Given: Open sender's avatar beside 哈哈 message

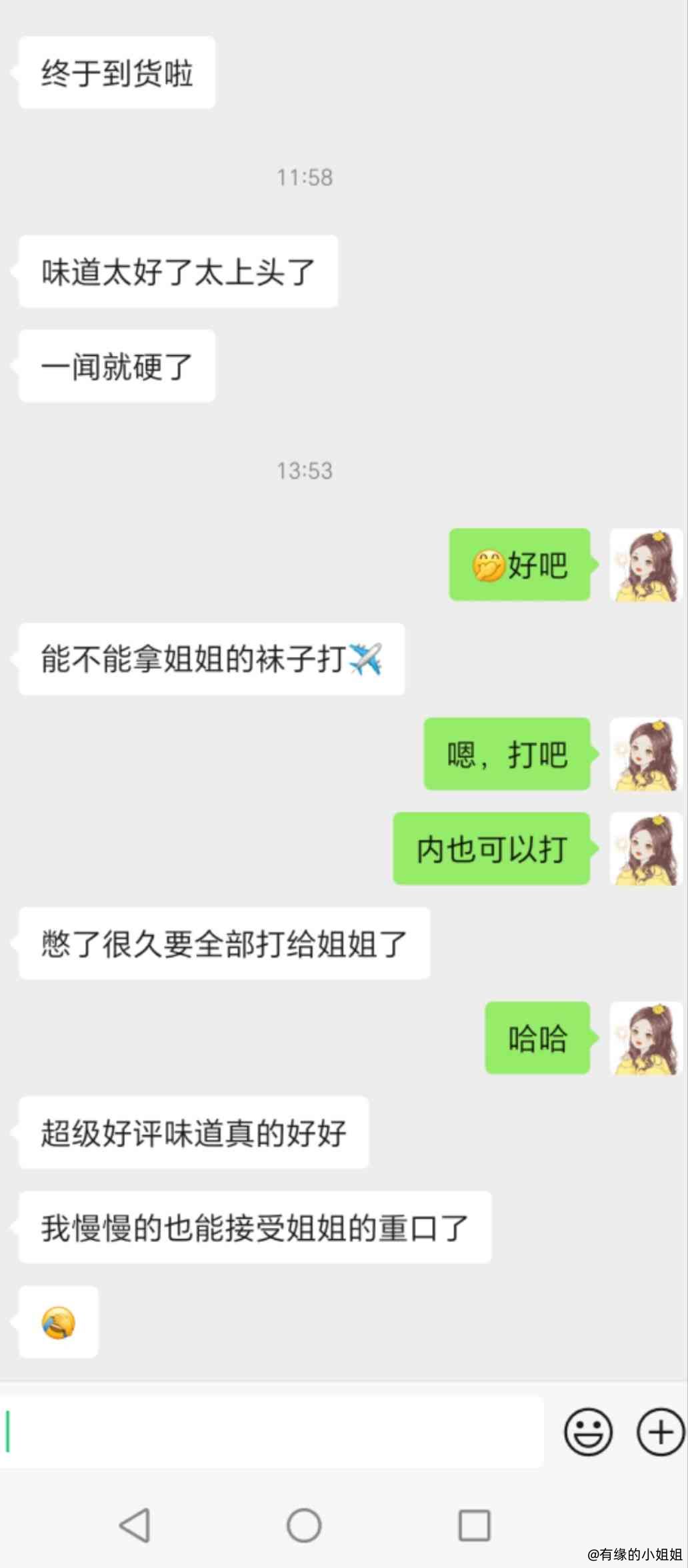Looking at the screenshot, I should point(645,1038).
